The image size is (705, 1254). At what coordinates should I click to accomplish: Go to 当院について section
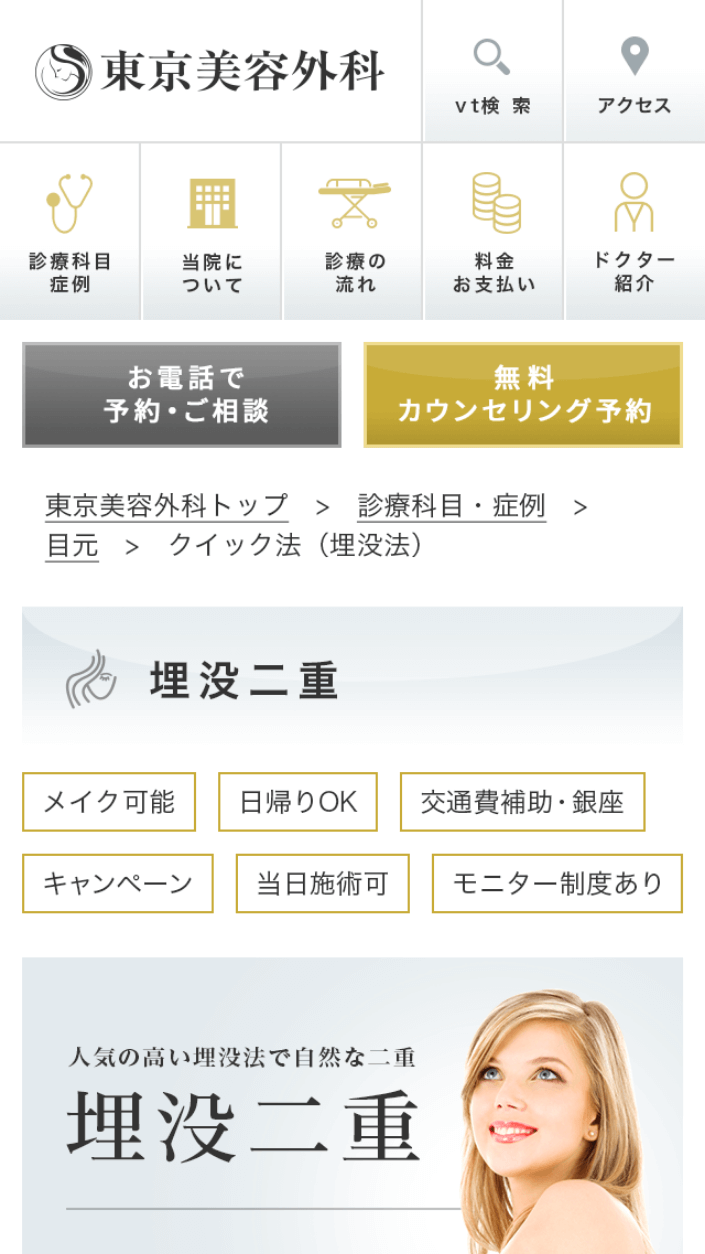pyautogui.click(x=212, y=232)
